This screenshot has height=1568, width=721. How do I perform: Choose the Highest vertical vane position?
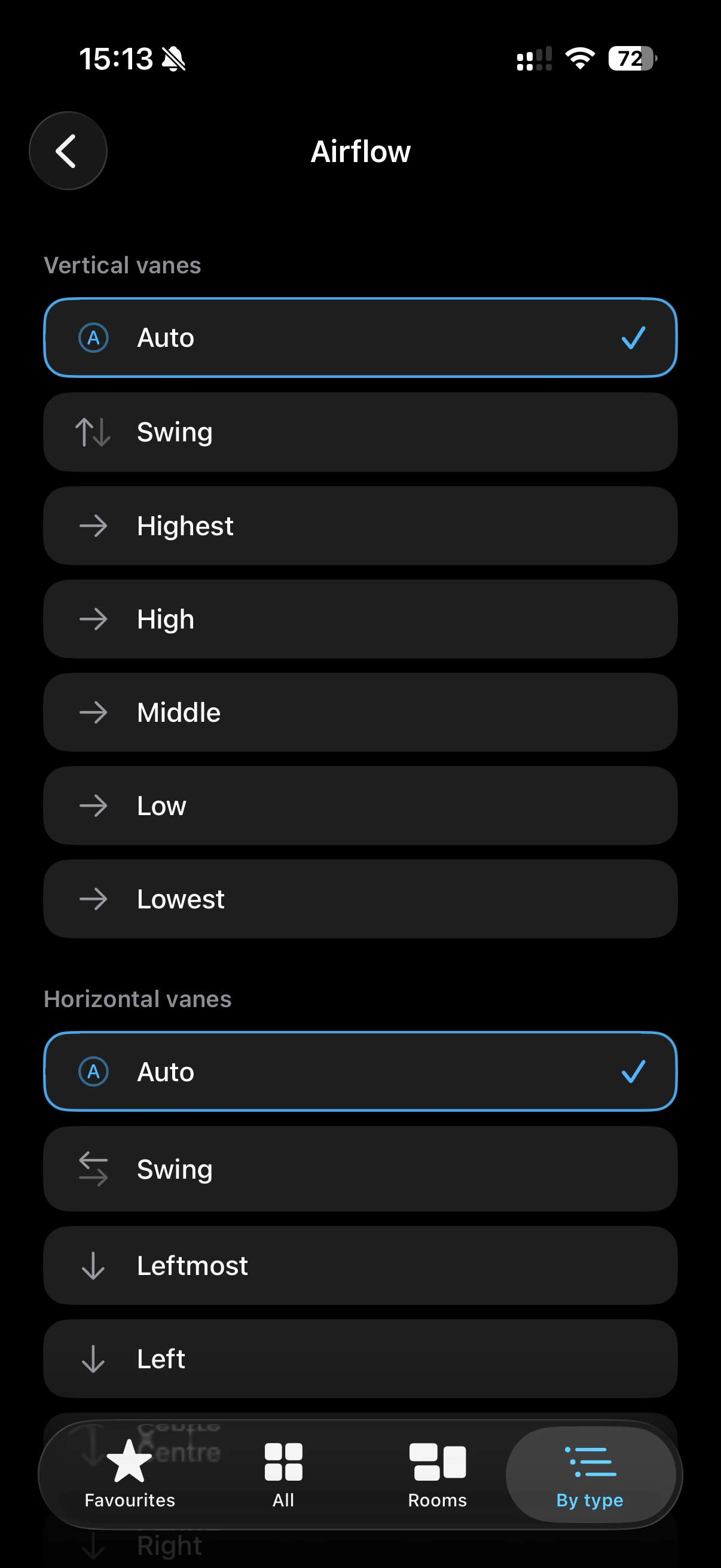pyautogui.click(x=360, y=526)
